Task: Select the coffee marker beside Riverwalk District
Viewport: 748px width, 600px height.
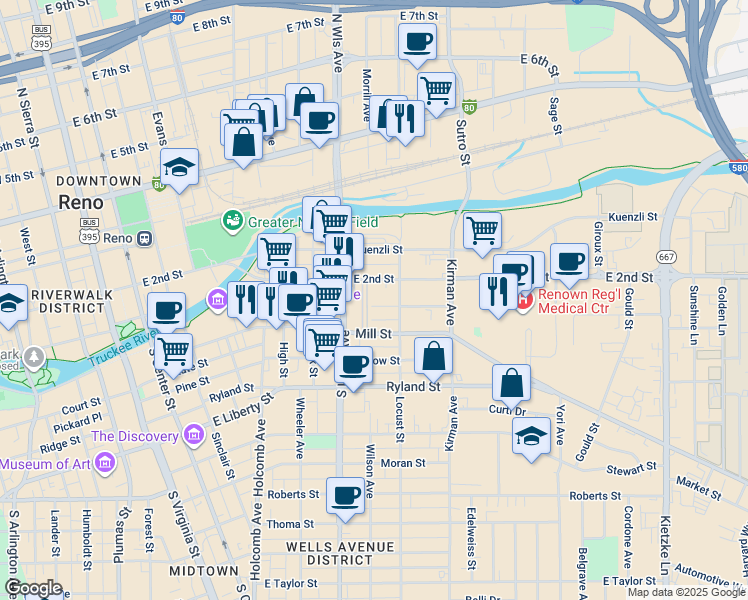Action: point(166,310)
